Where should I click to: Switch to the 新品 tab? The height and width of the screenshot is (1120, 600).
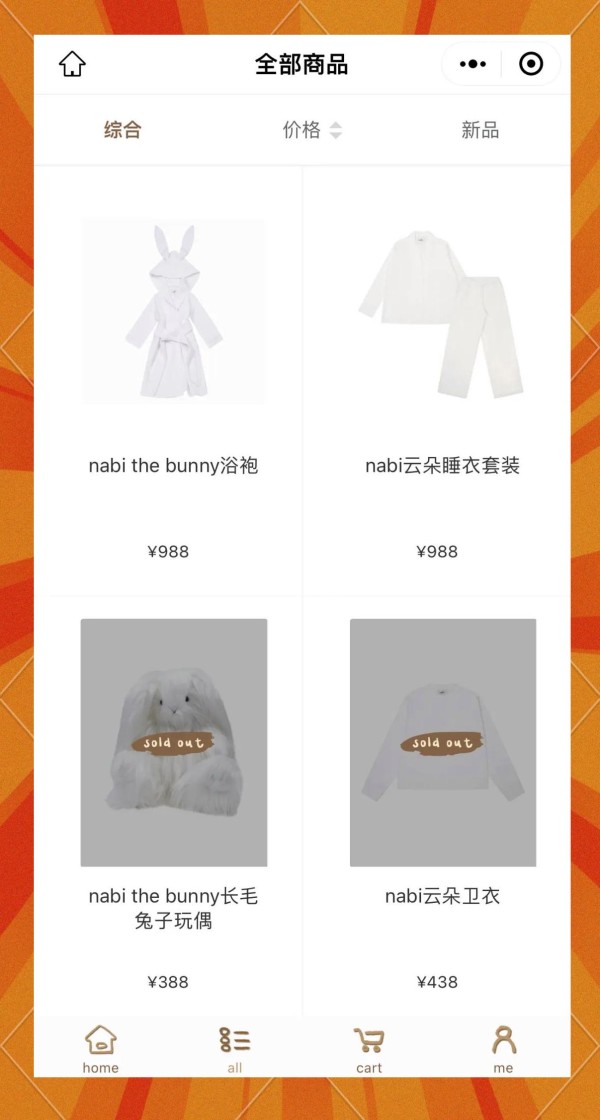[480, 130]
